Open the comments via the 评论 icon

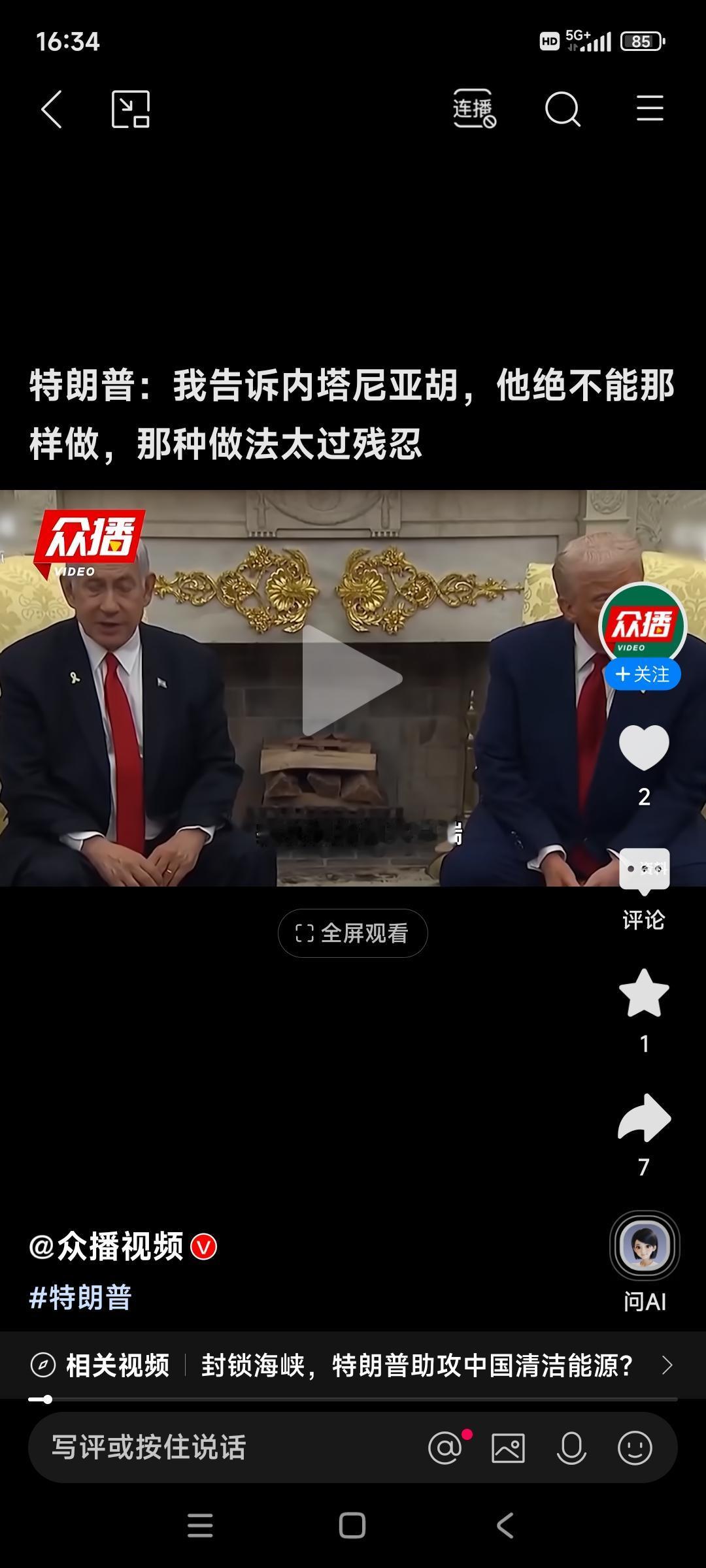[644, 869]
